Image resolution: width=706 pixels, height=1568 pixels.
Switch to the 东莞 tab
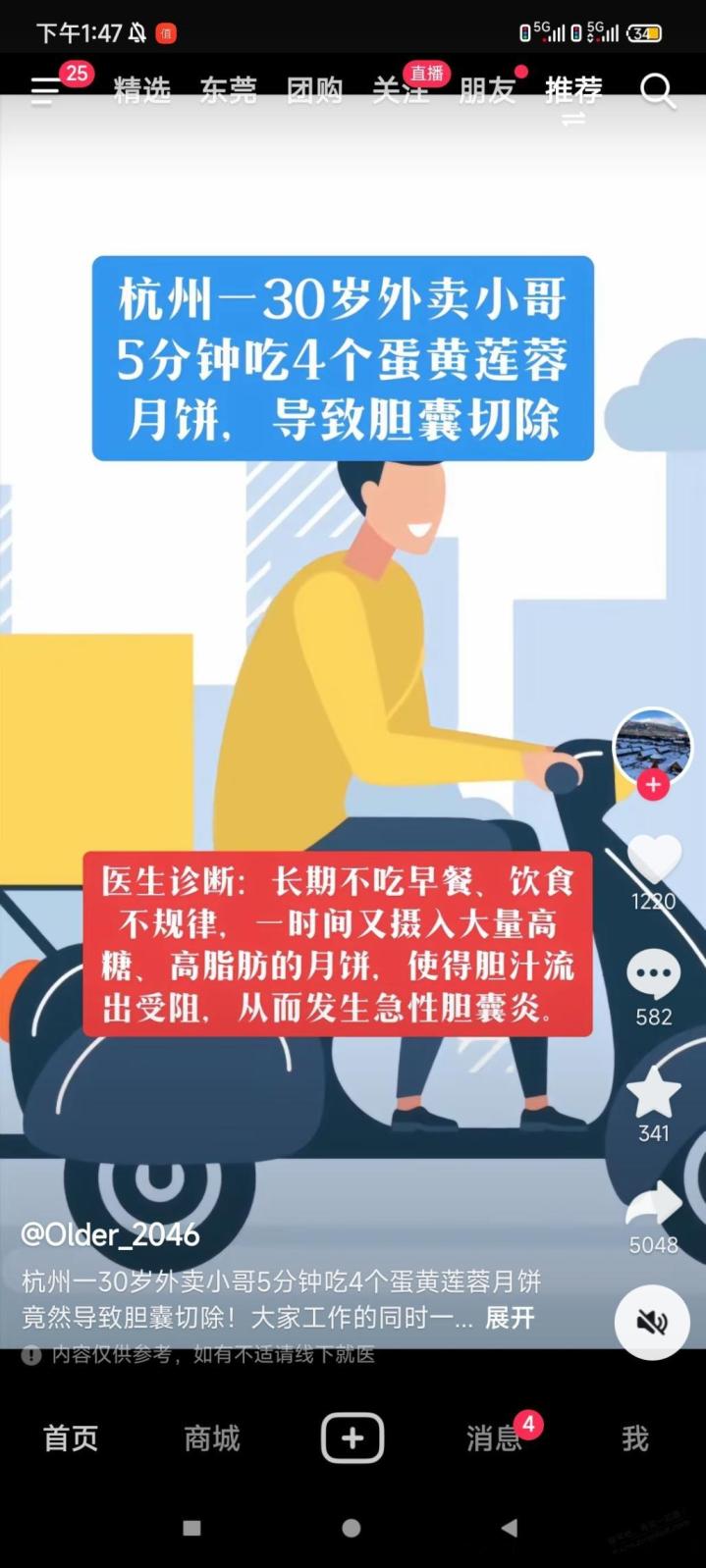[x=229, y=90]
